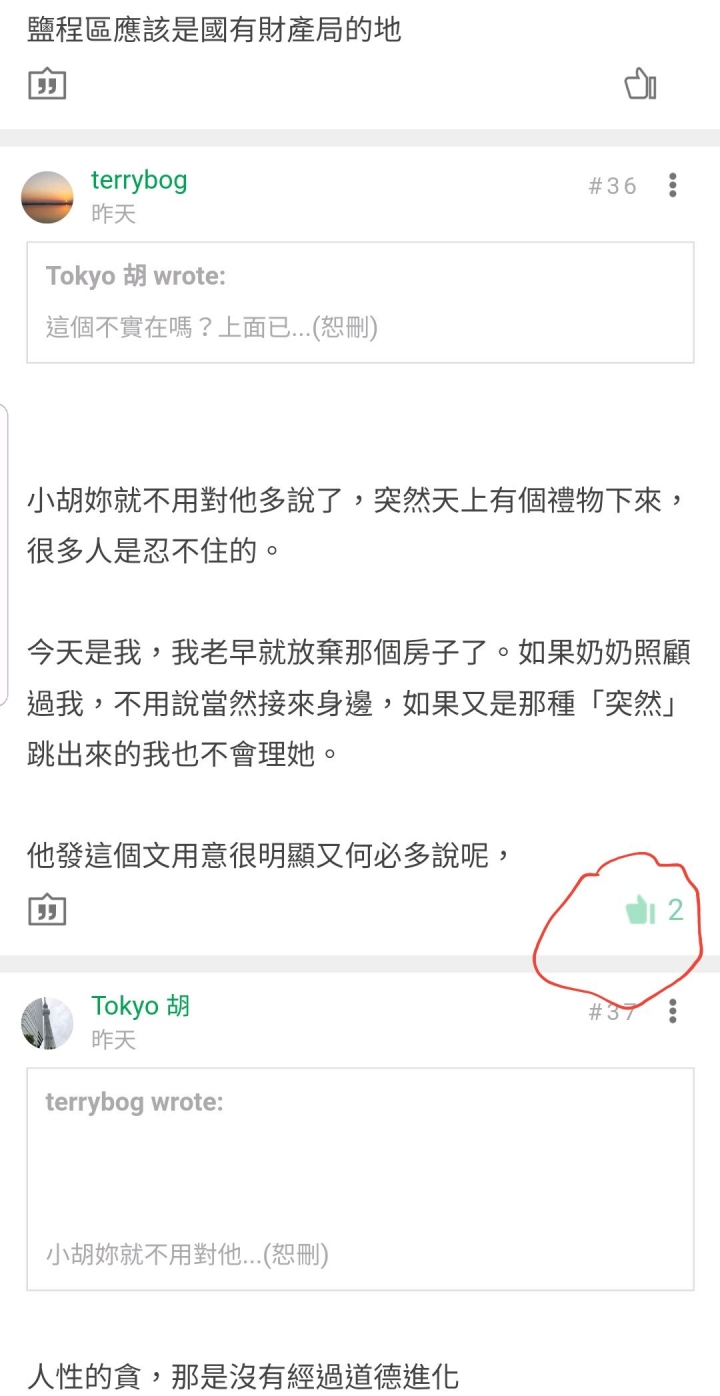Open overflow menu on post #36

tap(673, 185)
